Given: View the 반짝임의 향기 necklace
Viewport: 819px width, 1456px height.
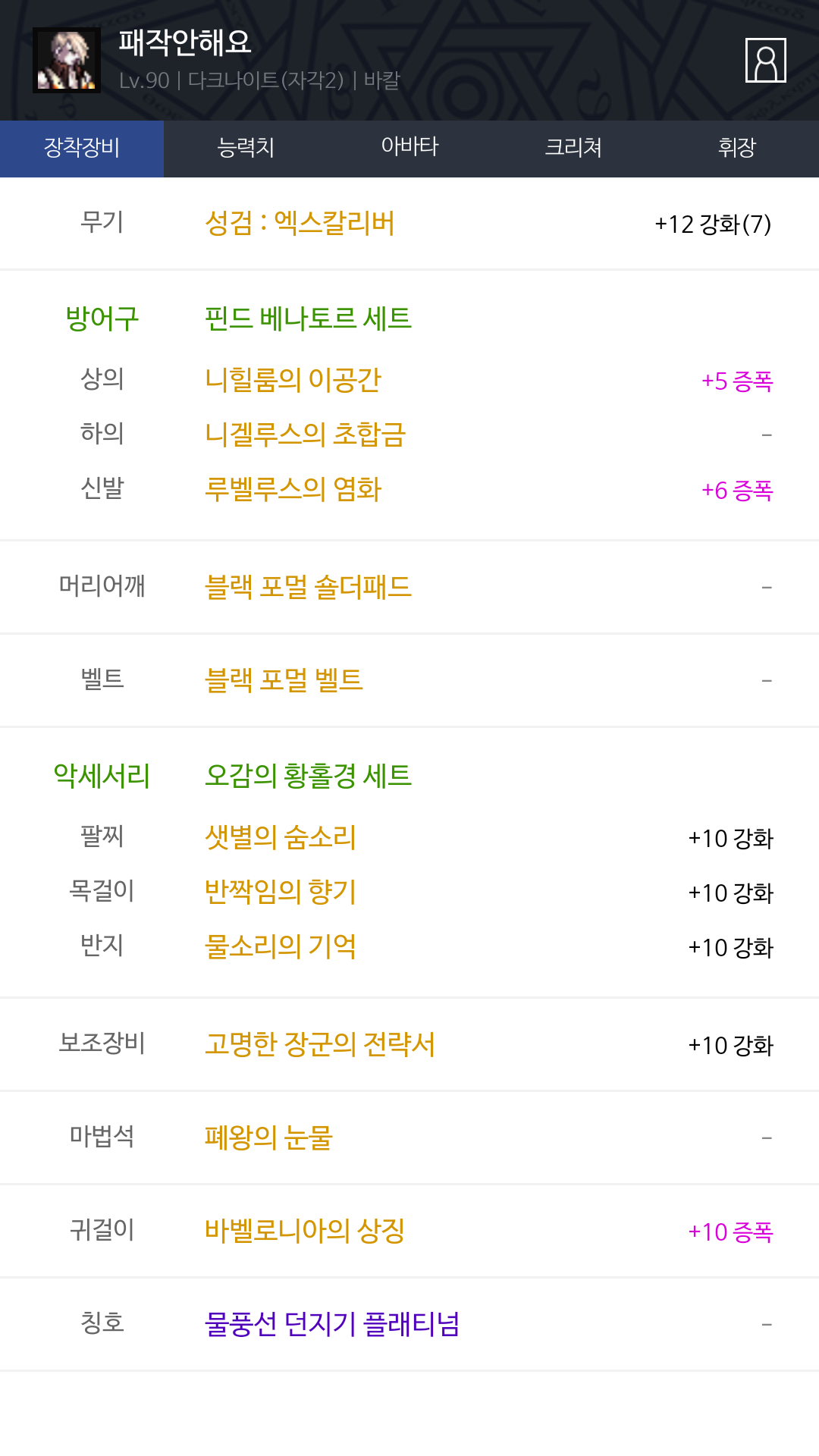Looking at the screenshot, I should [x=281, y=893].
